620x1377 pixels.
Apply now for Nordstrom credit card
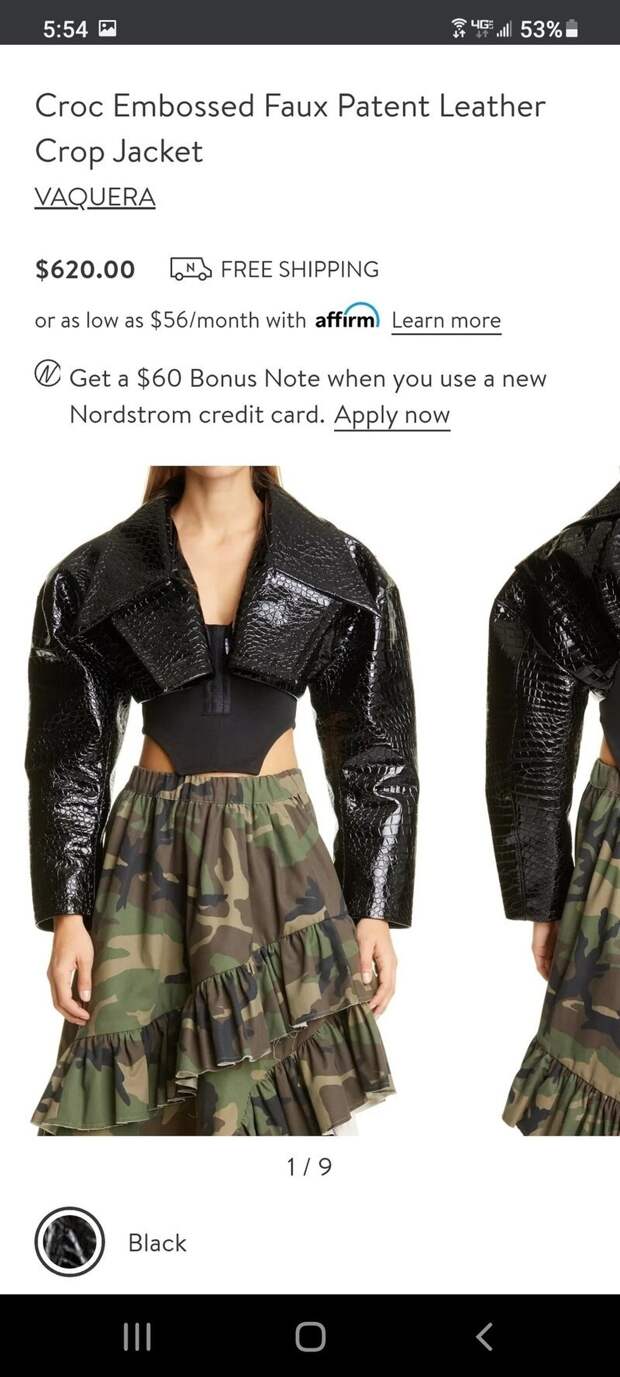click(x=392, y=415)
